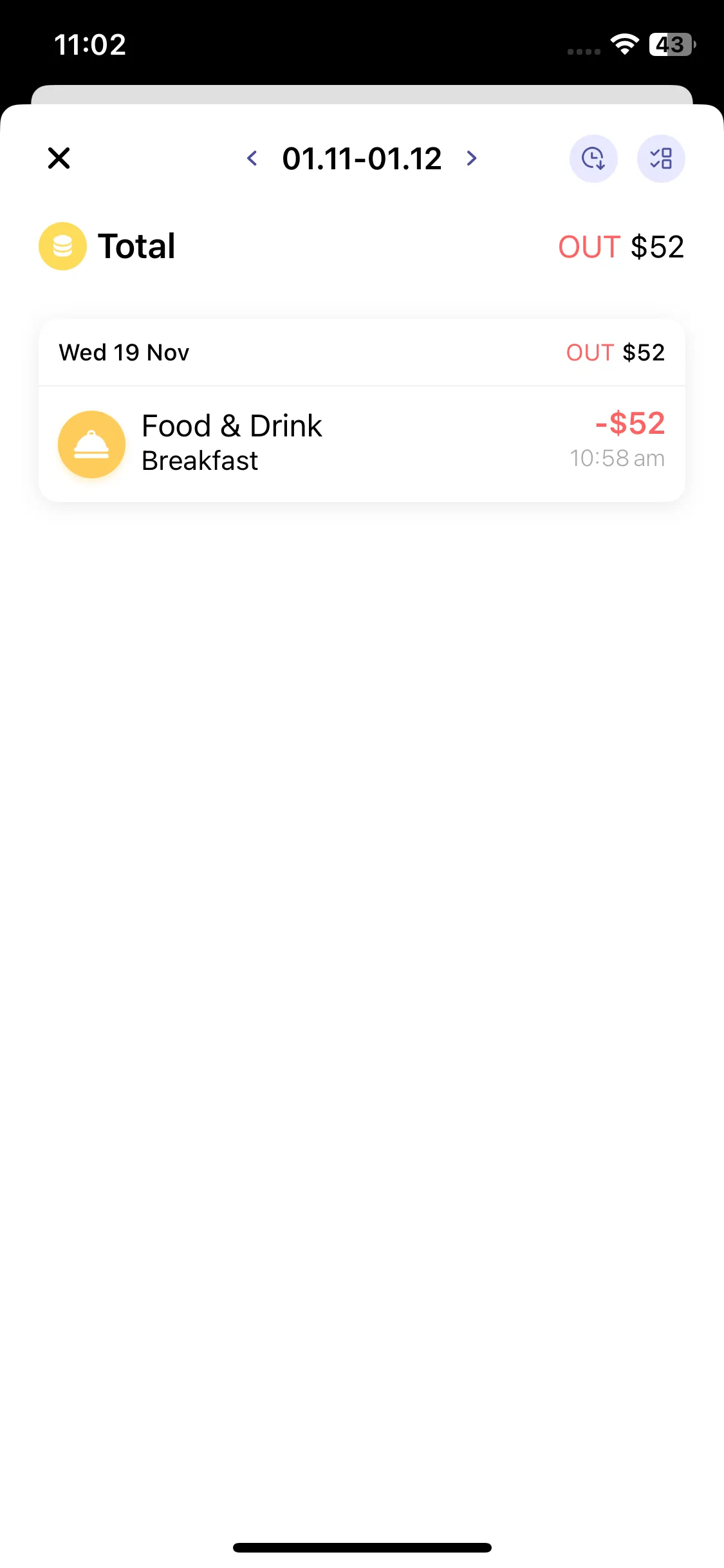This screenshot has width=724, height=1568.
Task: Close the transactions view
Action: tap(59, 158)
